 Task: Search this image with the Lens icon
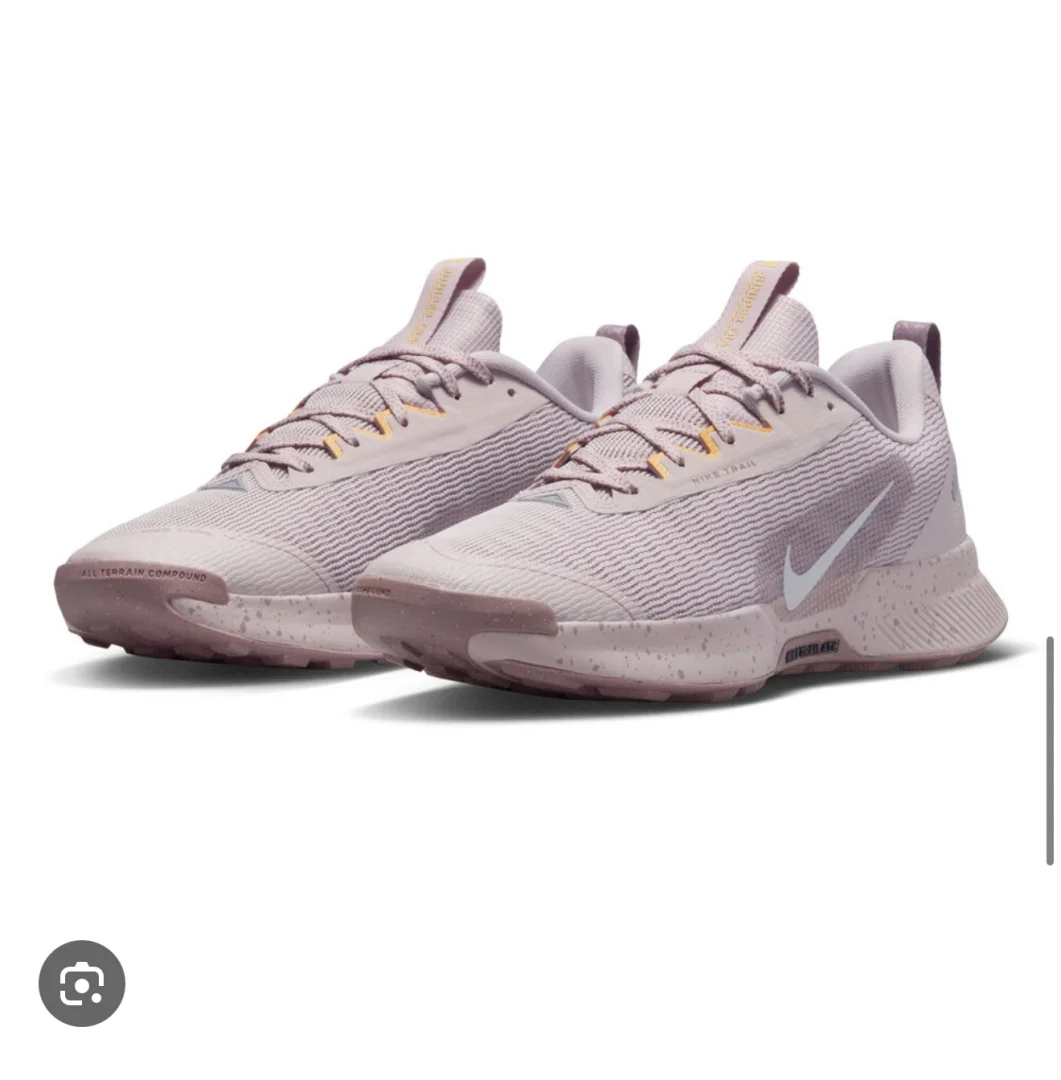click(x=82, y=983)
